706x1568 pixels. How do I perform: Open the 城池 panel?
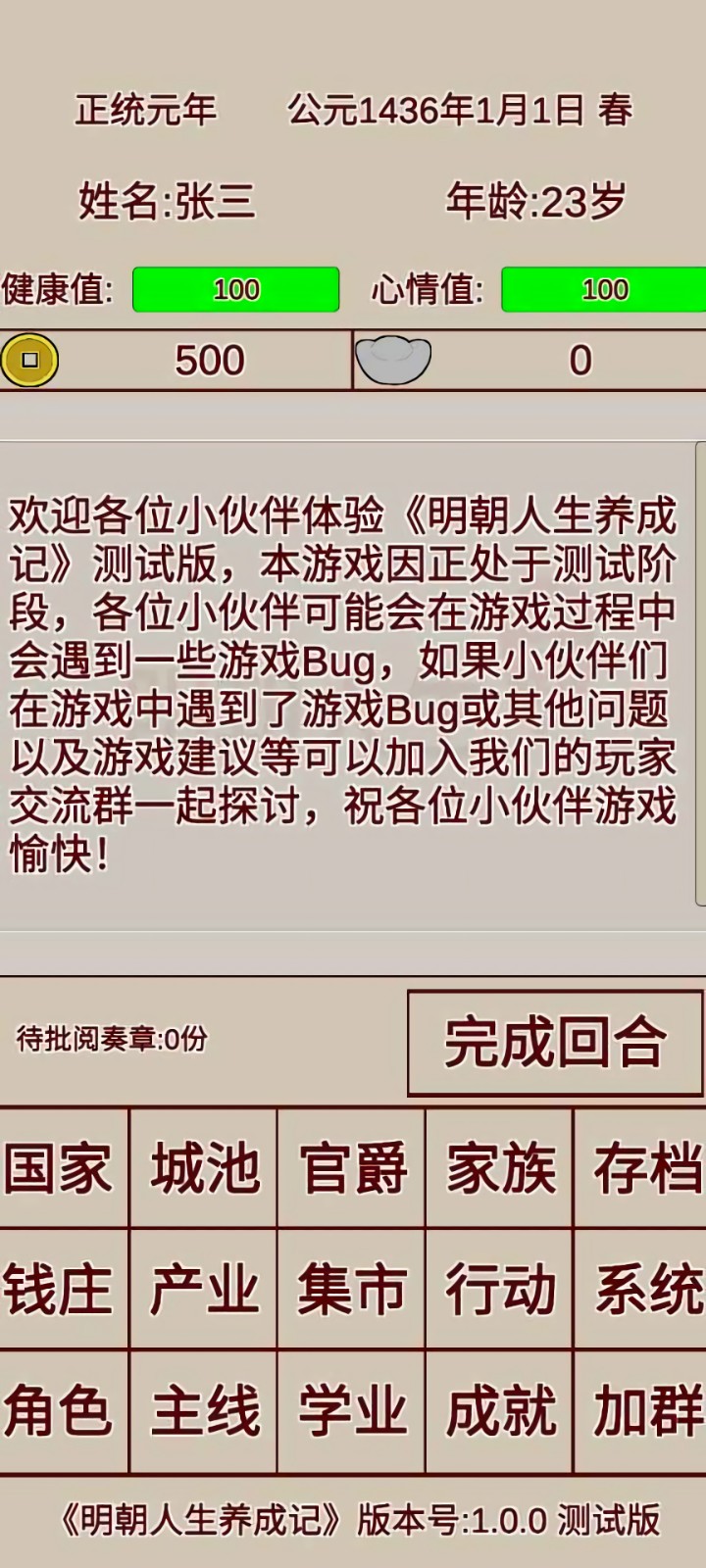coord(204,1168)
